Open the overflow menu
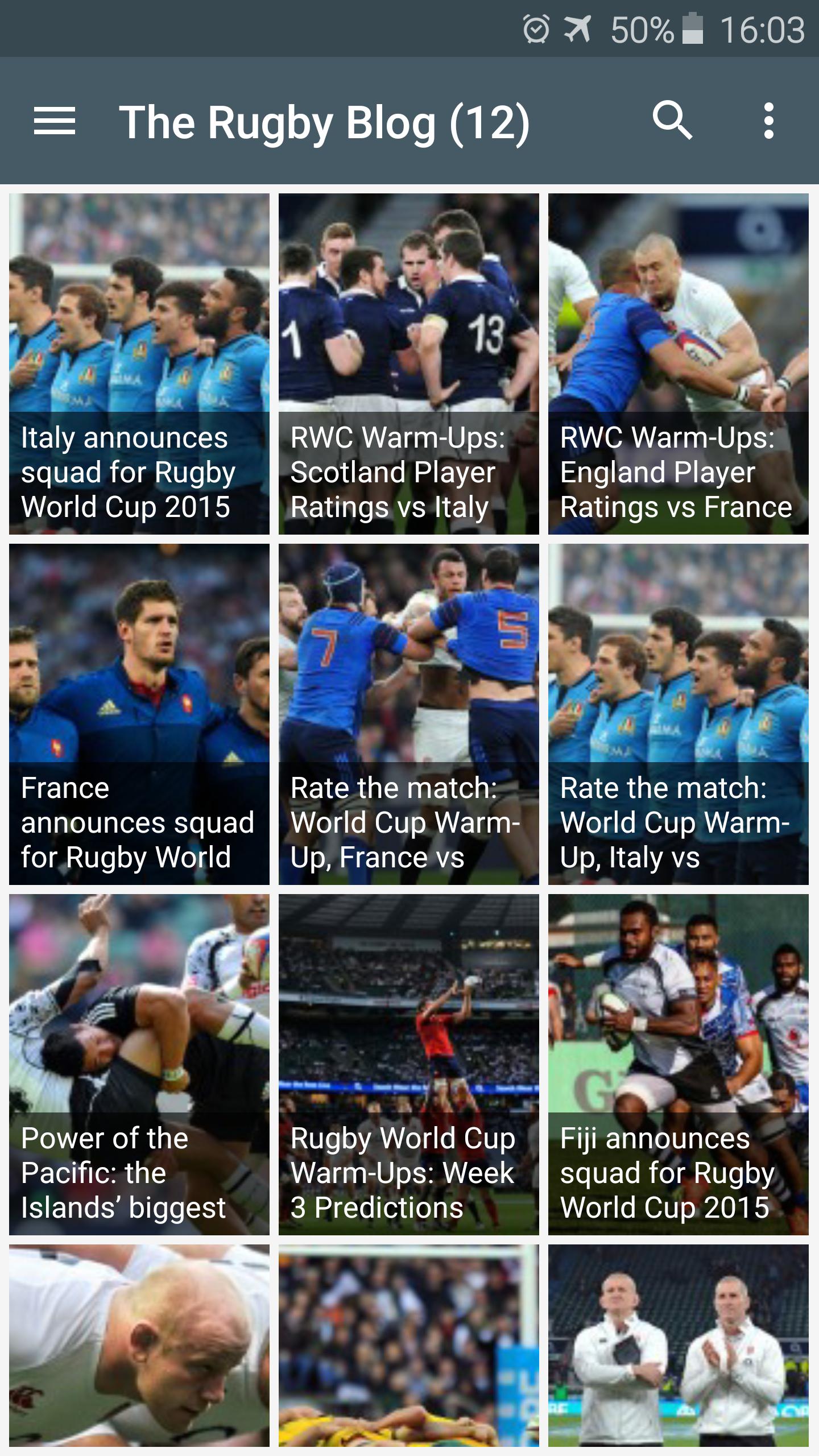819x1456 pixels. [768, 121]
